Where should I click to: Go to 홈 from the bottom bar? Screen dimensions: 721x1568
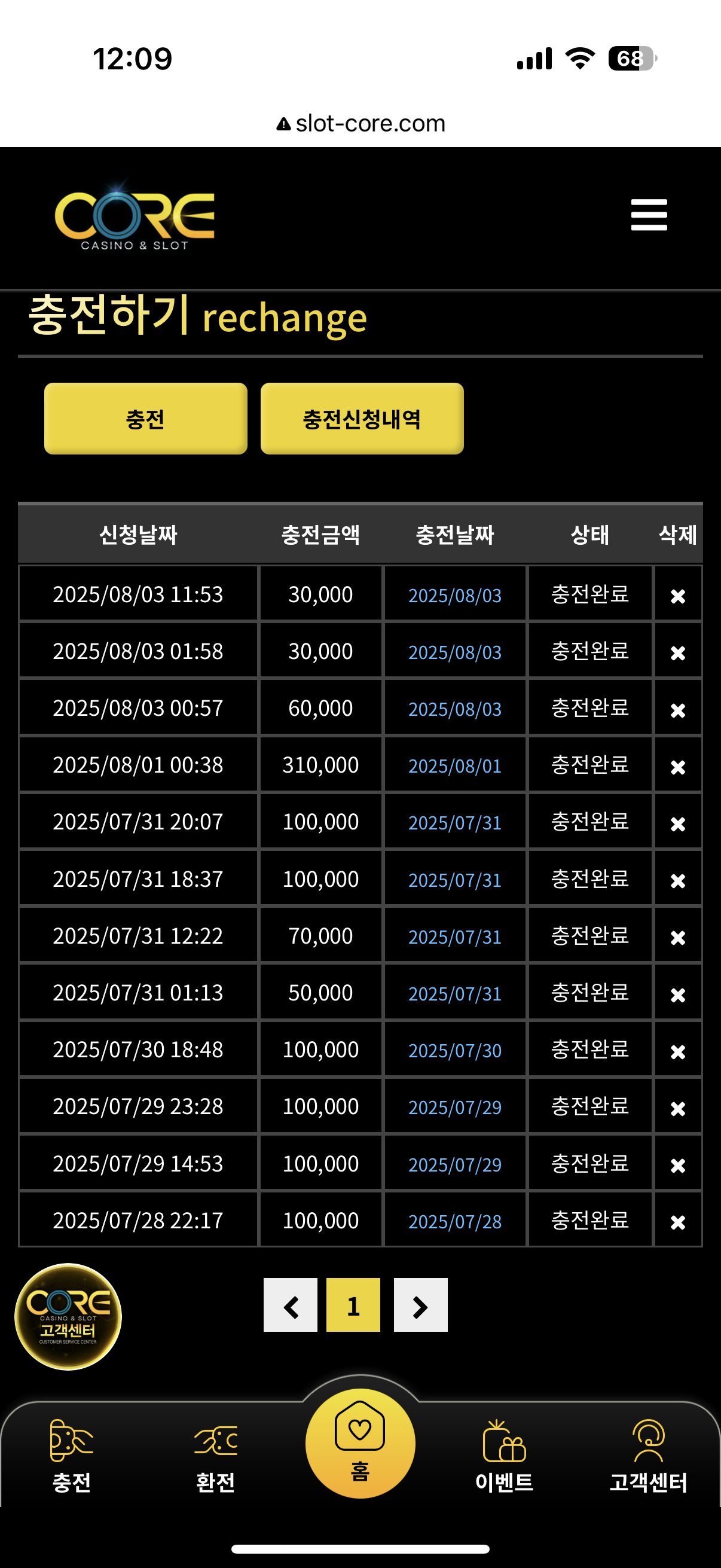360,1443
